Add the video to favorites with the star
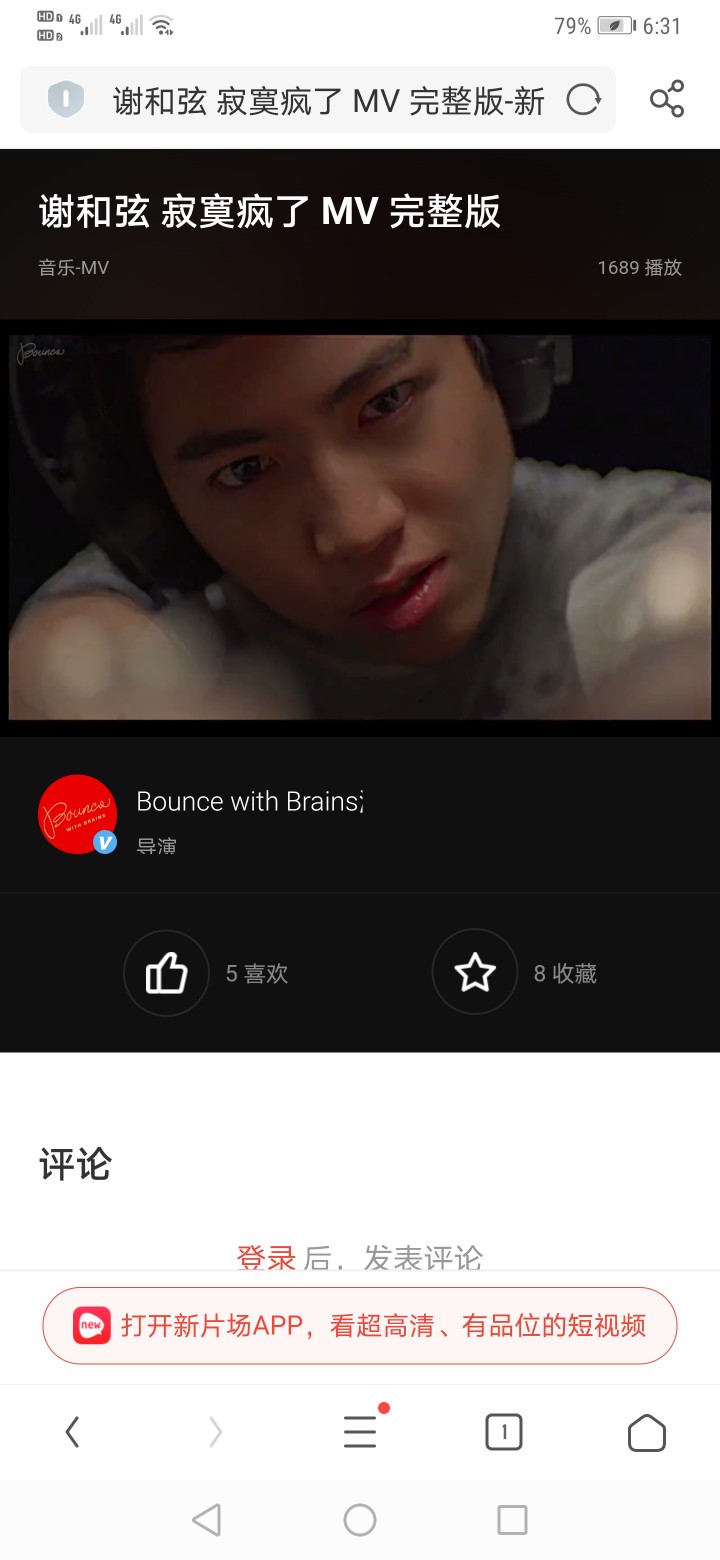Screen dimensions: 720x1560 (475, 973)
